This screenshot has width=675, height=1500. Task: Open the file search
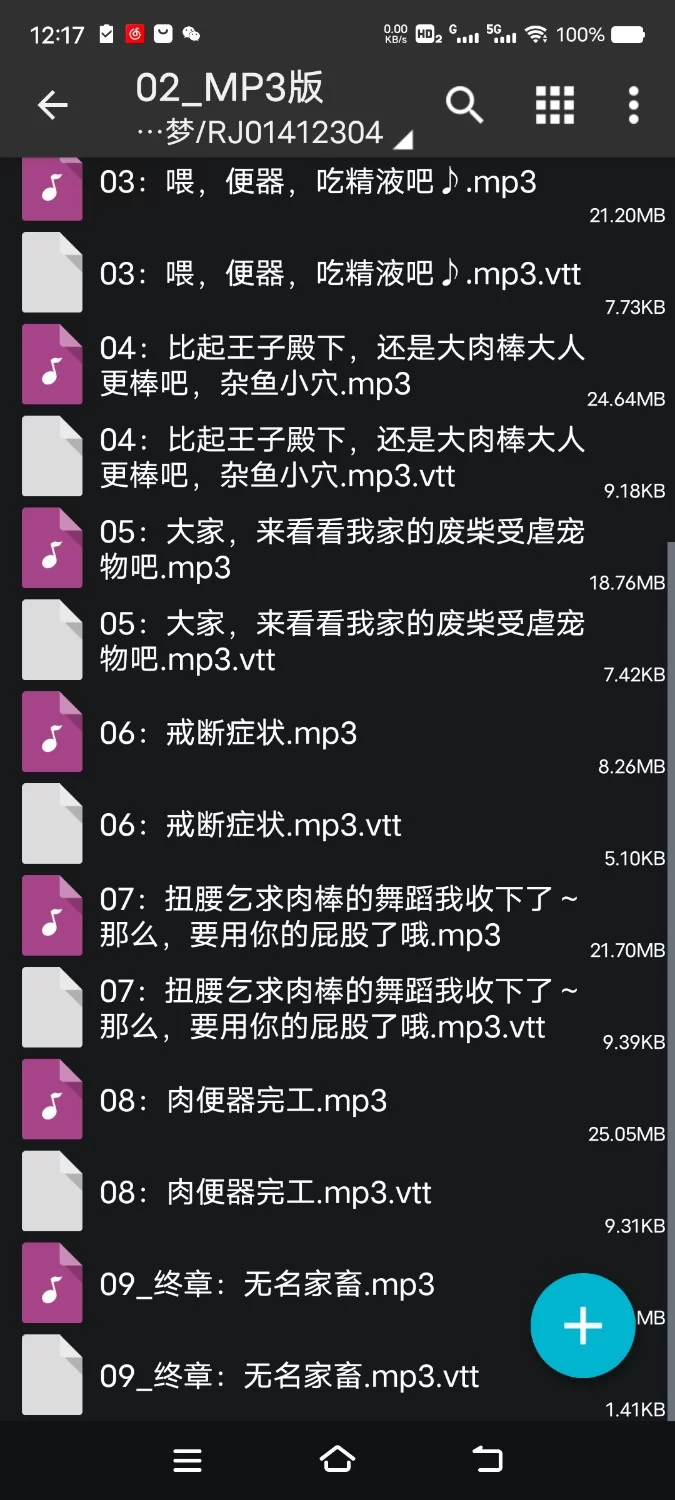[464, 104]
